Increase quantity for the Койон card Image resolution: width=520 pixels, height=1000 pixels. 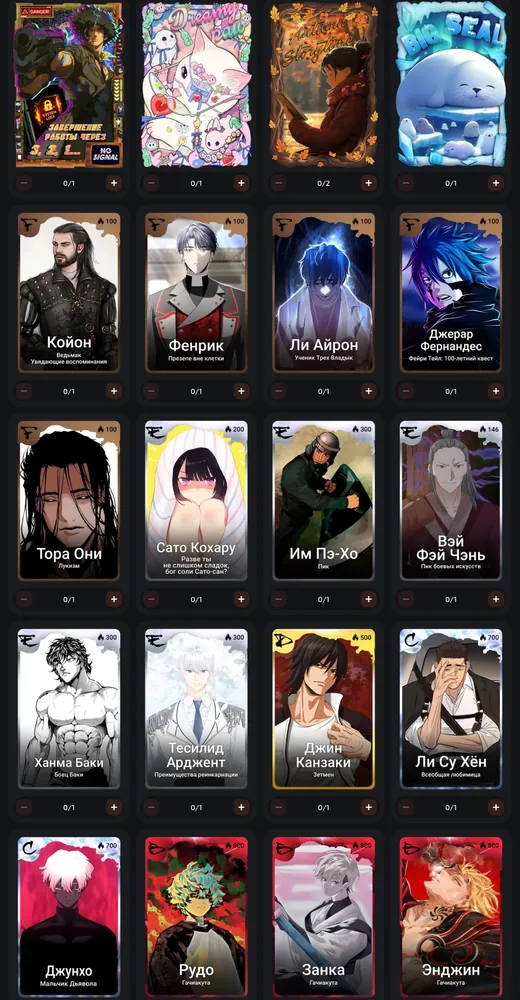pyautogui.click(x=114, y=391)
